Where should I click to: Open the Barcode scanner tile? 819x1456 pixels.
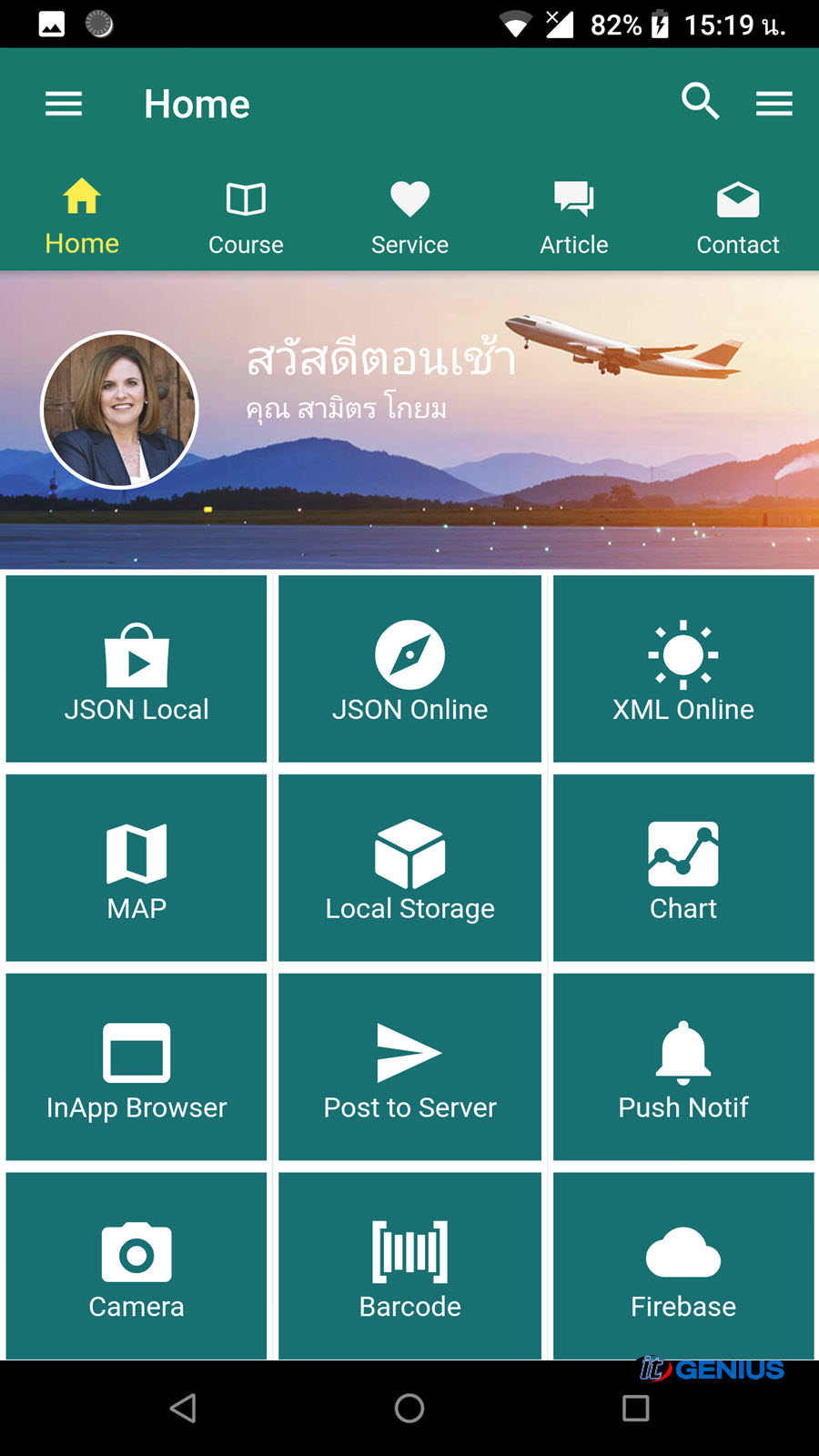tap(409, 1267)
